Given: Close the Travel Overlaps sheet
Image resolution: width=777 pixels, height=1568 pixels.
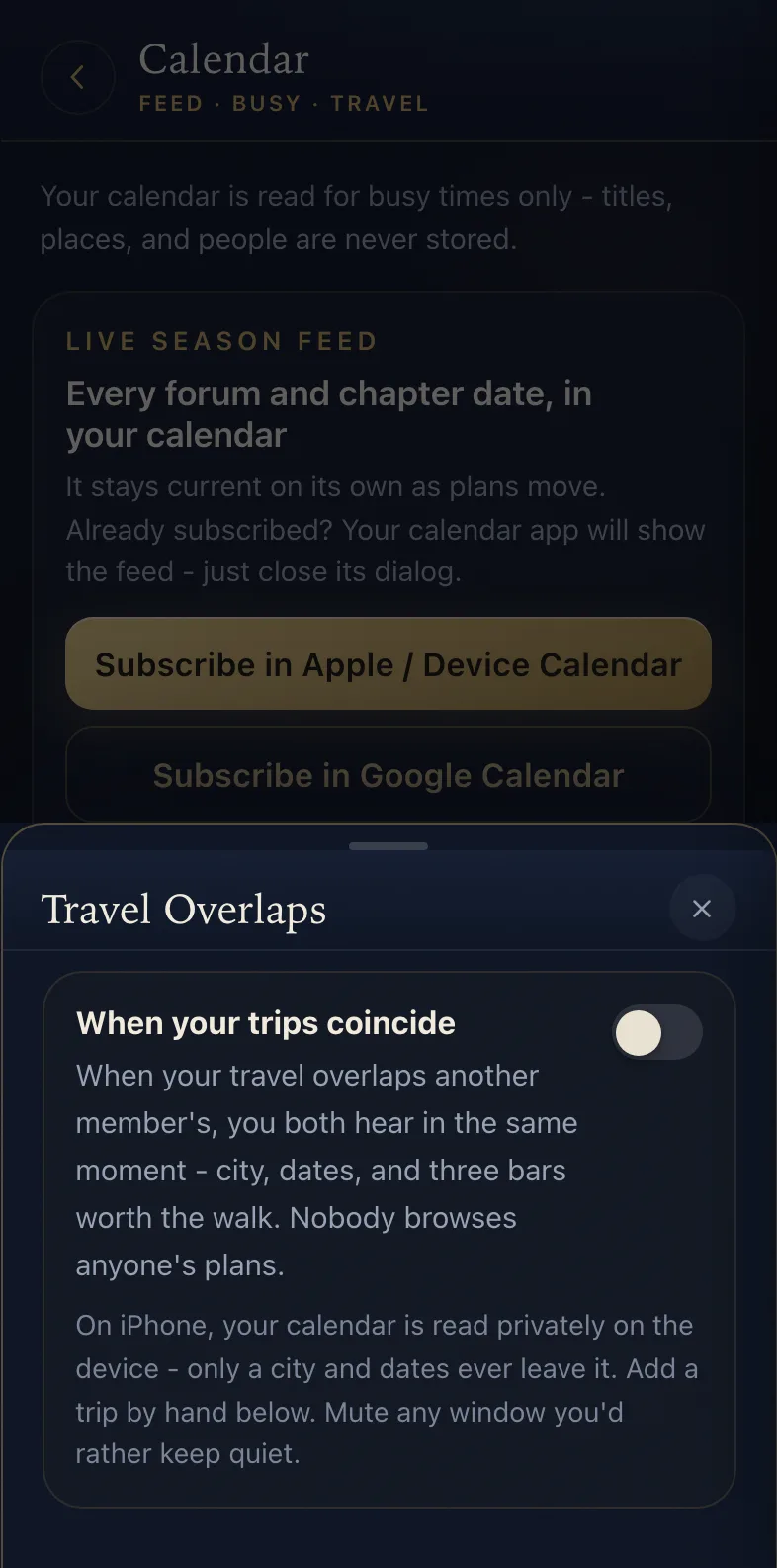Looking at the screenshot, I should click(x=702, y=908).
